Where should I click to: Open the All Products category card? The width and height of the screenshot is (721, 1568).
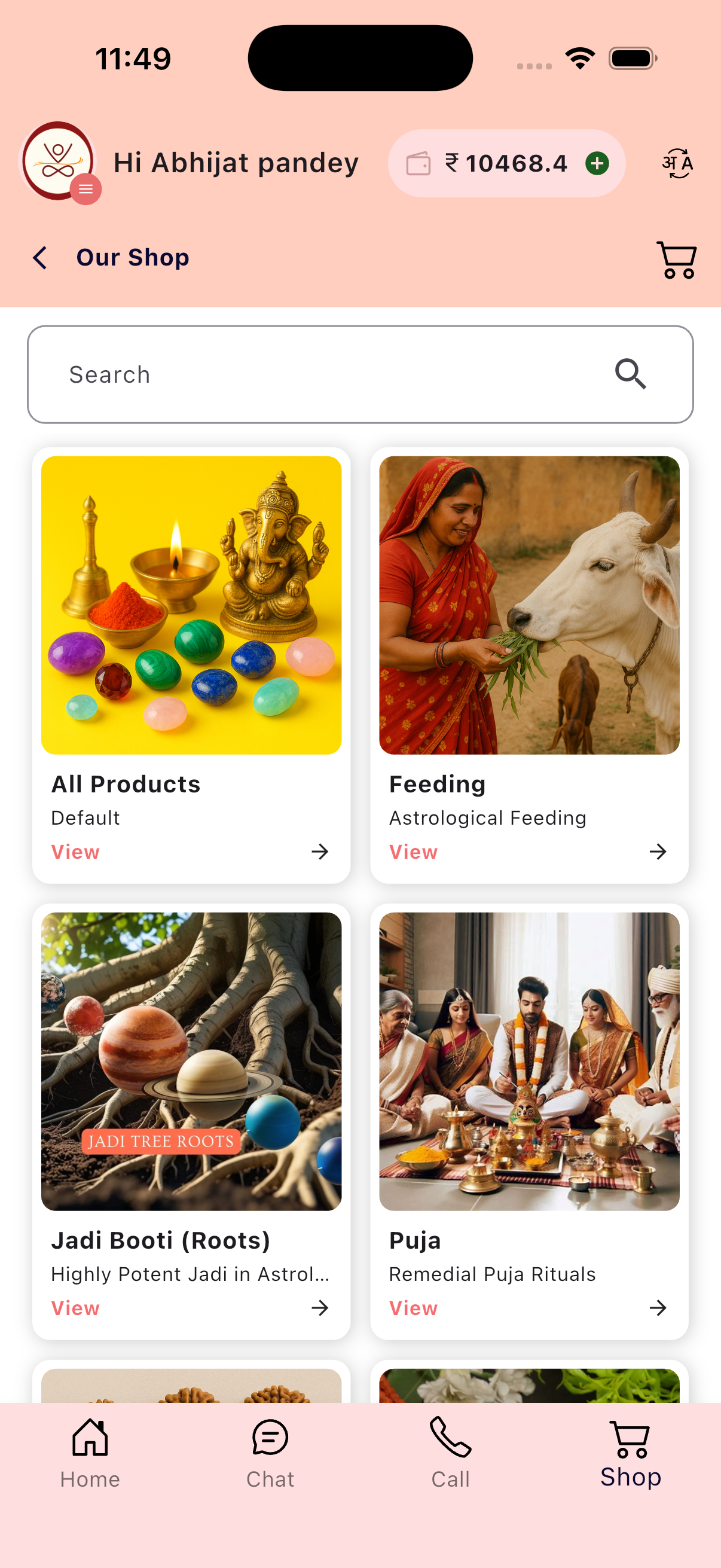(x=191, y=665)
